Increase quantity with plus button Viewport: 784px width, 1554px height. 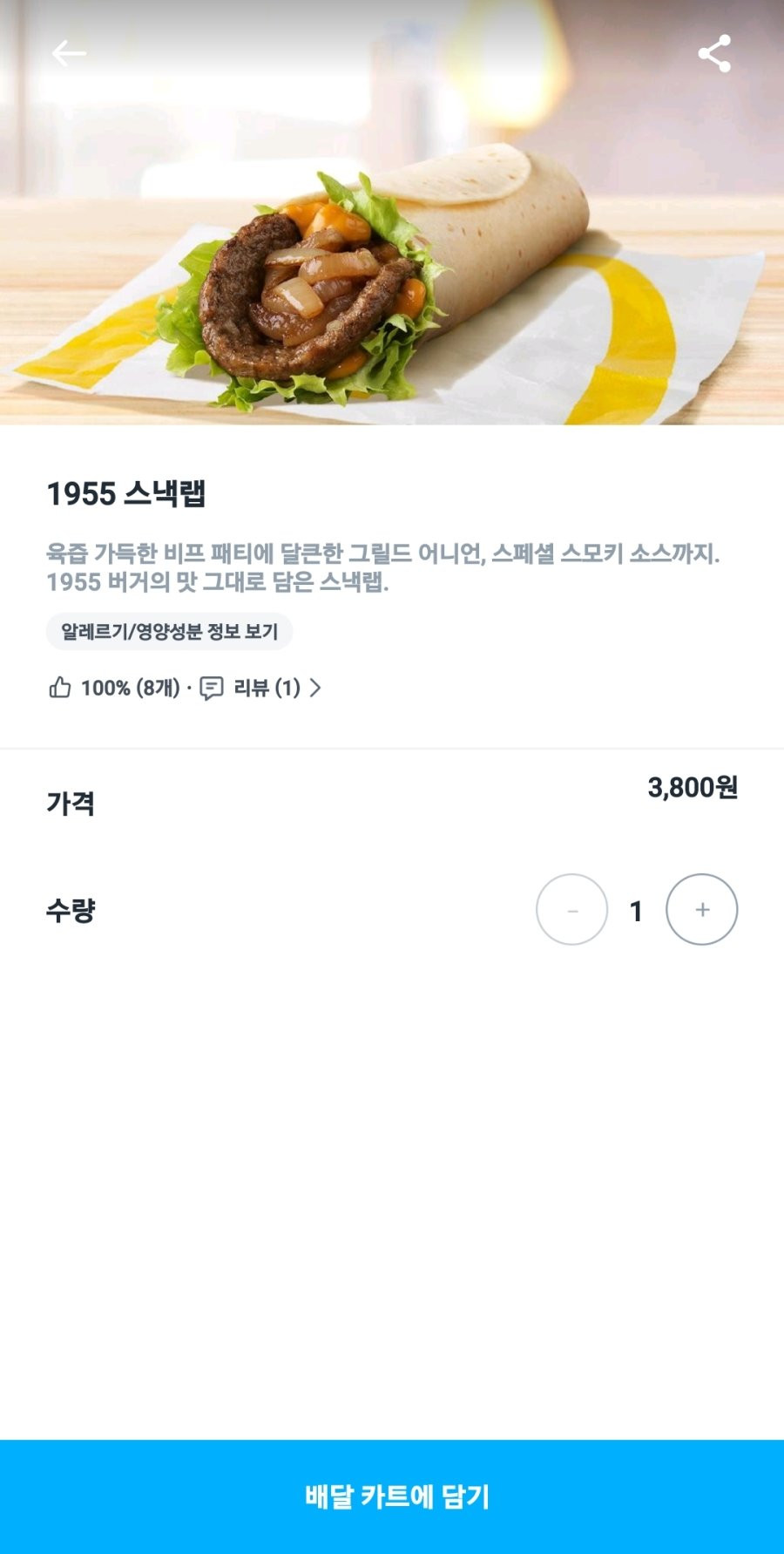click(x=702, y=910)
